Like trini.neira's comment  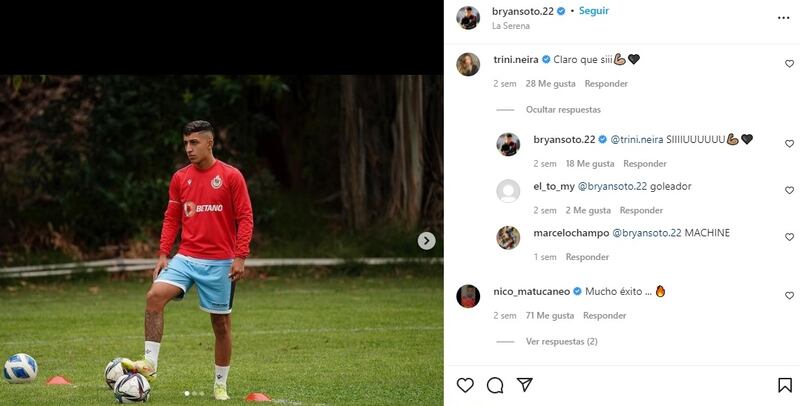point(789,63)
